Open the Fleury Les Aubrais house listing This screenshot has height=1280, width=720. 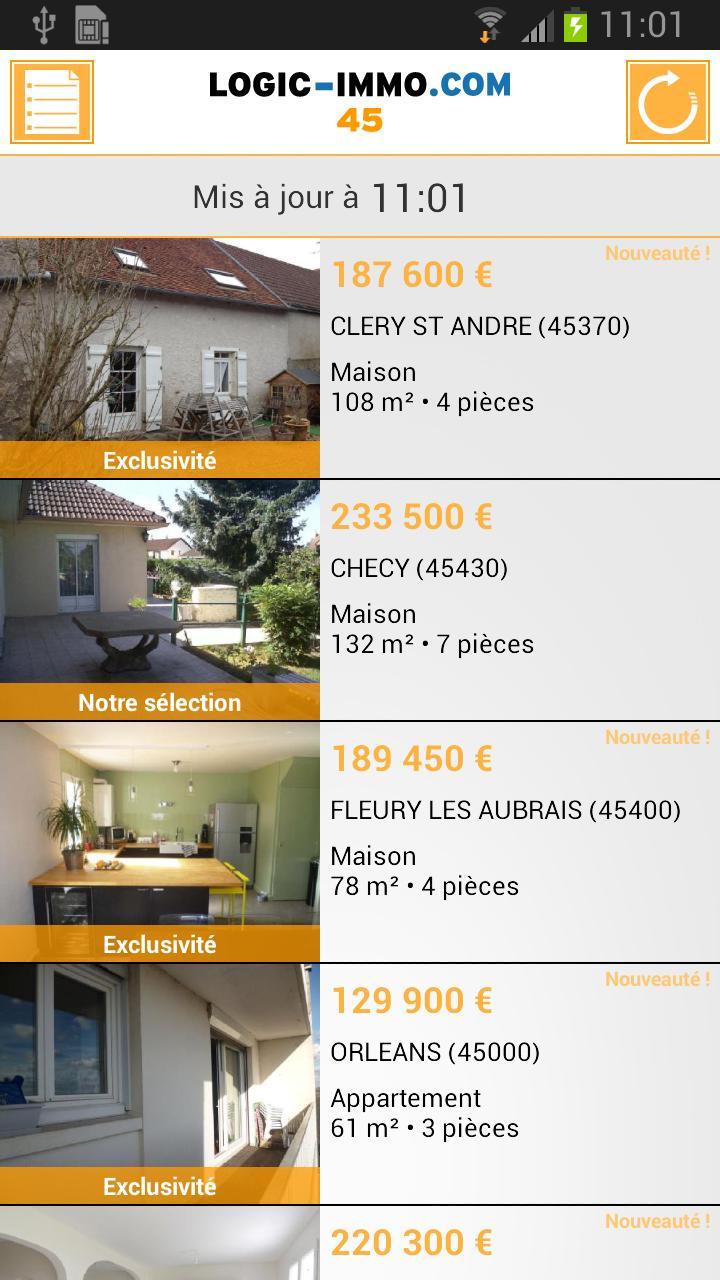pyautogui.click(x=360, y=842)
